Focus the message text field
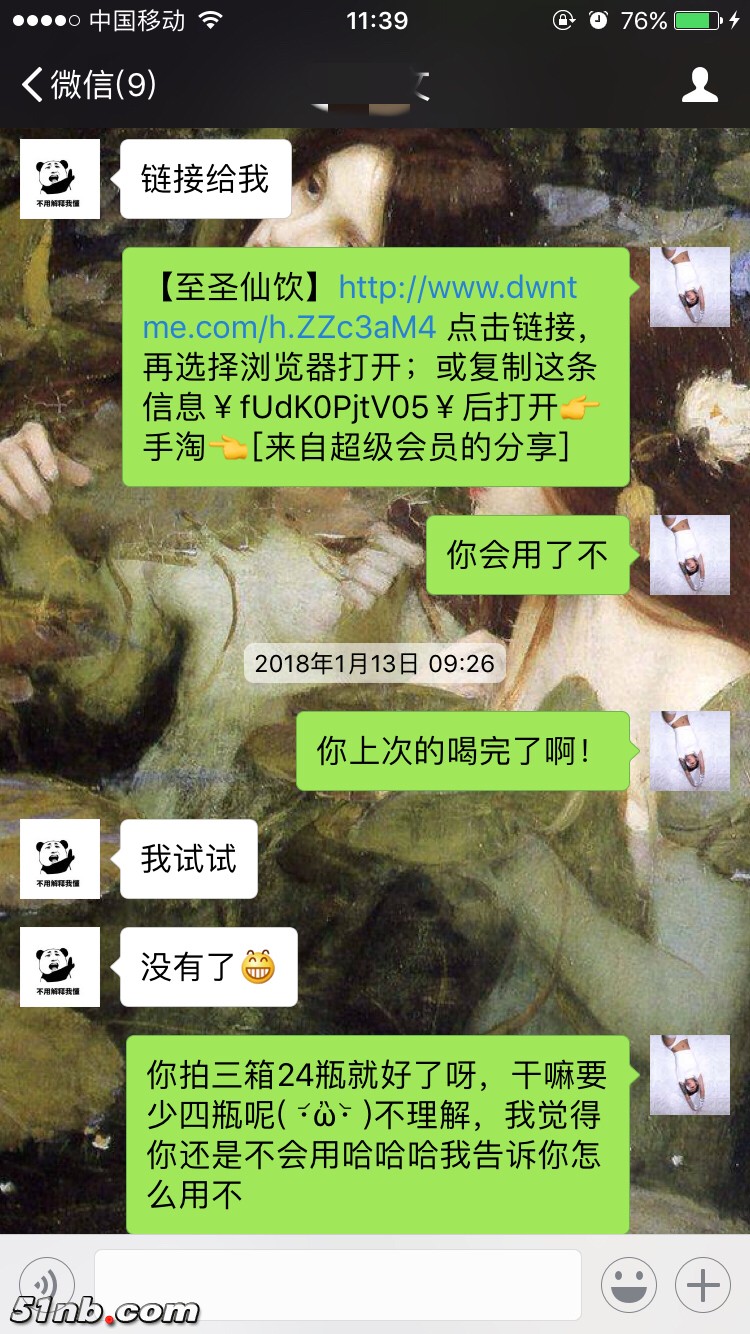The image size is (750, 1334). [x=337, y=1285]
